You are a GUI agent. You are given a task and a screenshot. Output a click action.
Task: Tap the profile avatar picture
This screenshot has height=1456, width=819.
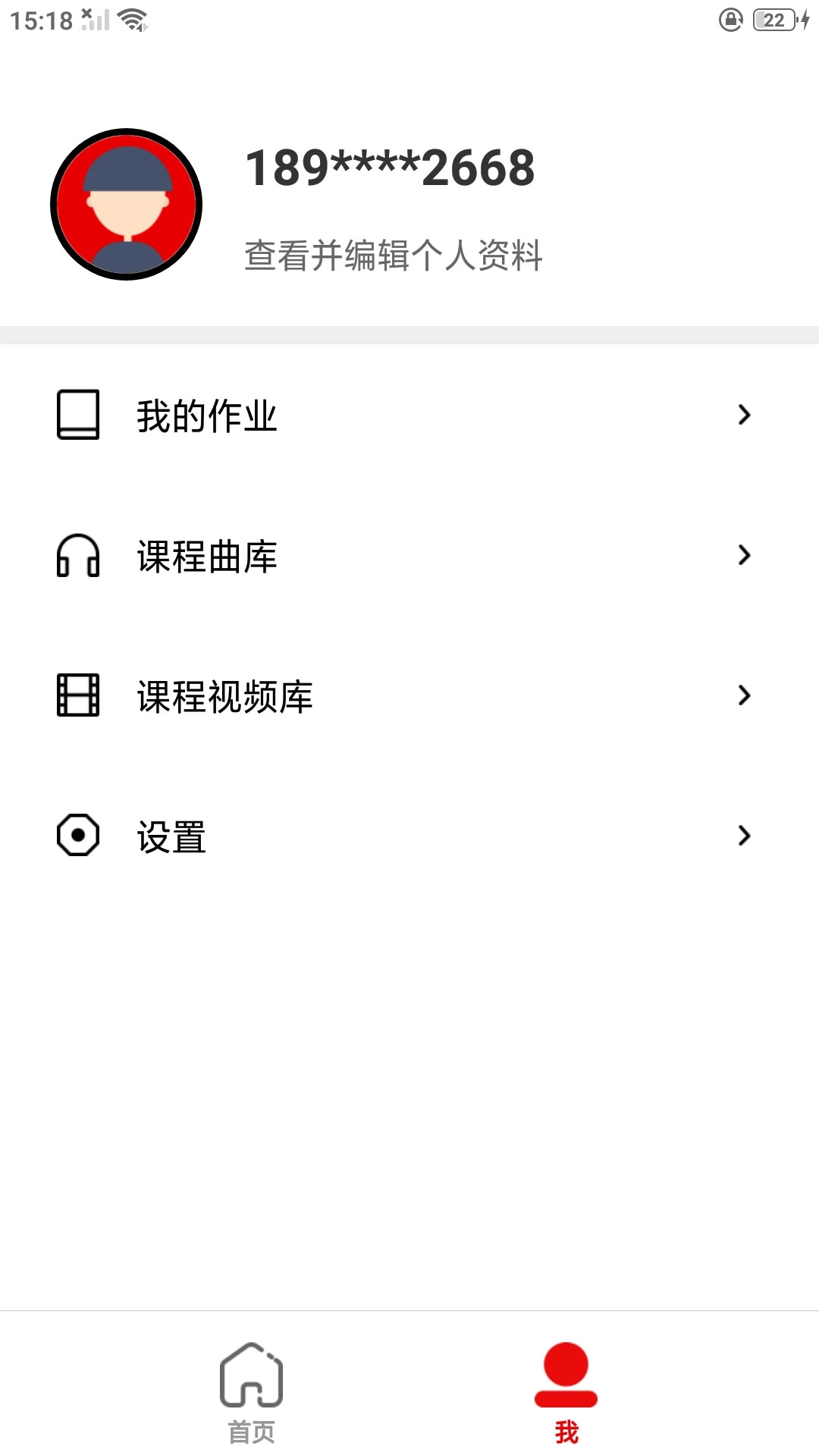tap(126, 204)
